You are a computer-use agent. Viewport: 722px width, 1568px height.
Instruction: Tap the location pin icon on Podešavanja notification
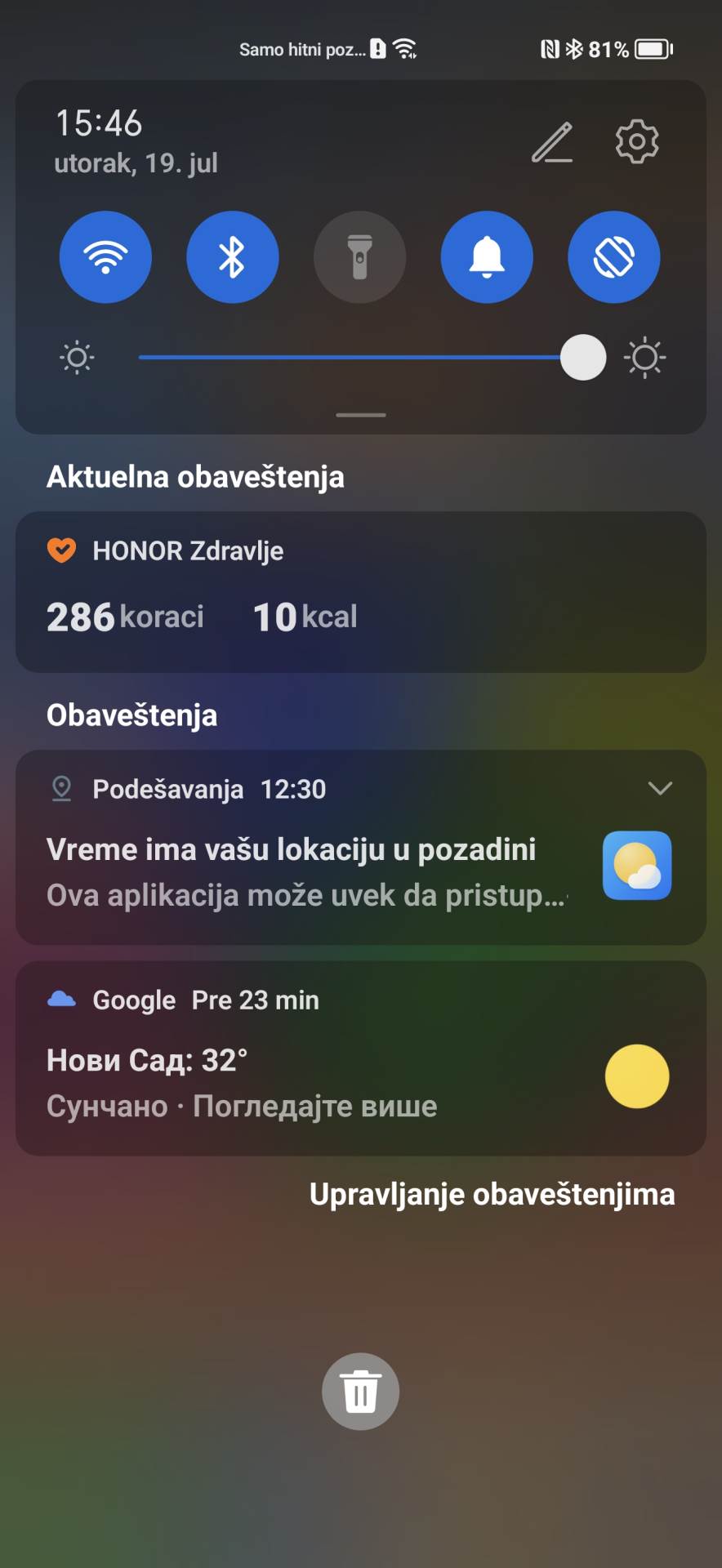pyautogui.click(x=61, y=788)
